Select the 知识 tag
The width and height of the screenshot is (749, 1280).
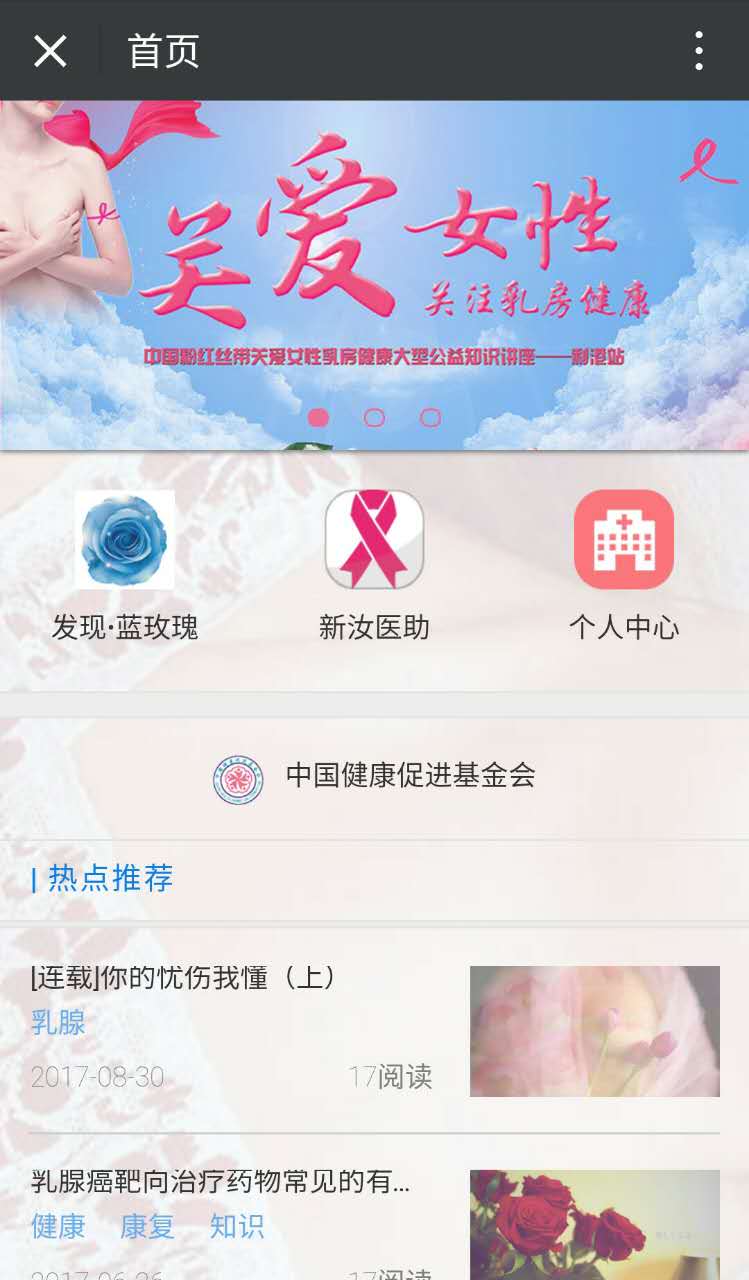click(x=237, y=1226)
